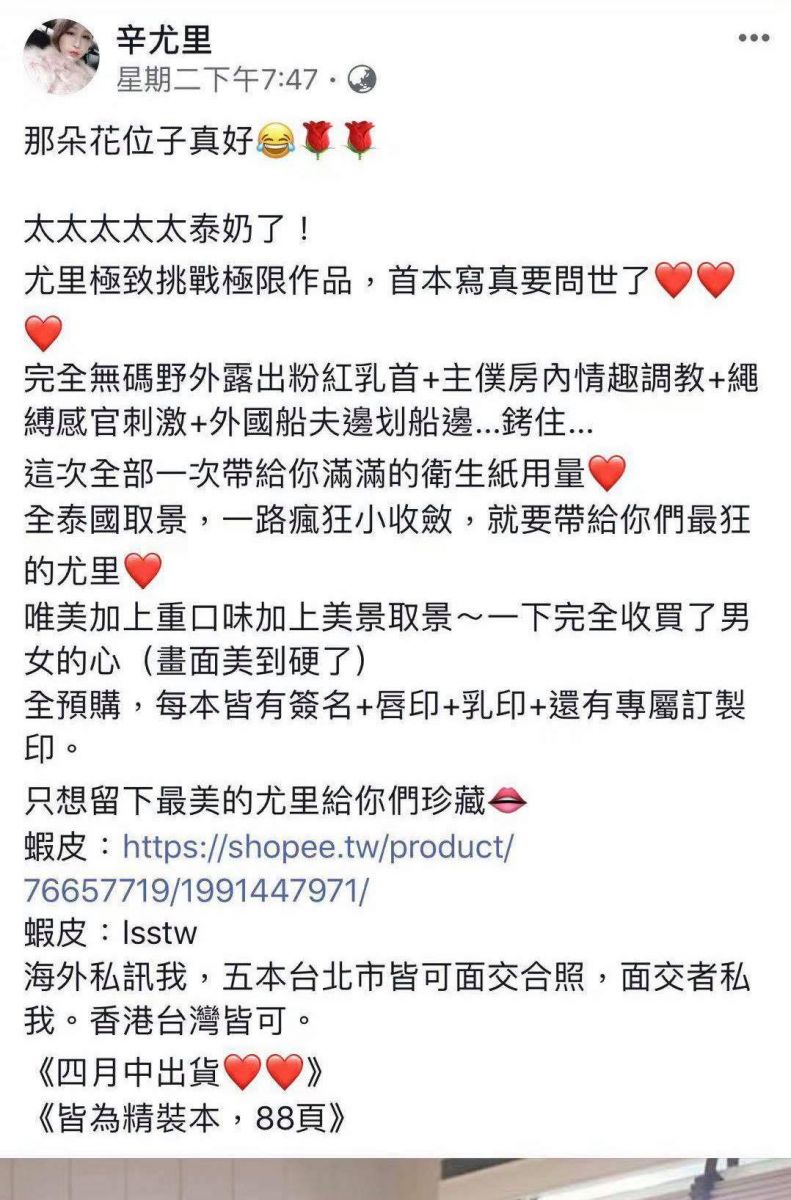The height and width of the screenshot is (1200, 791).
Task: Open the photo attached below the post
Action: (x=395, y=1179)
